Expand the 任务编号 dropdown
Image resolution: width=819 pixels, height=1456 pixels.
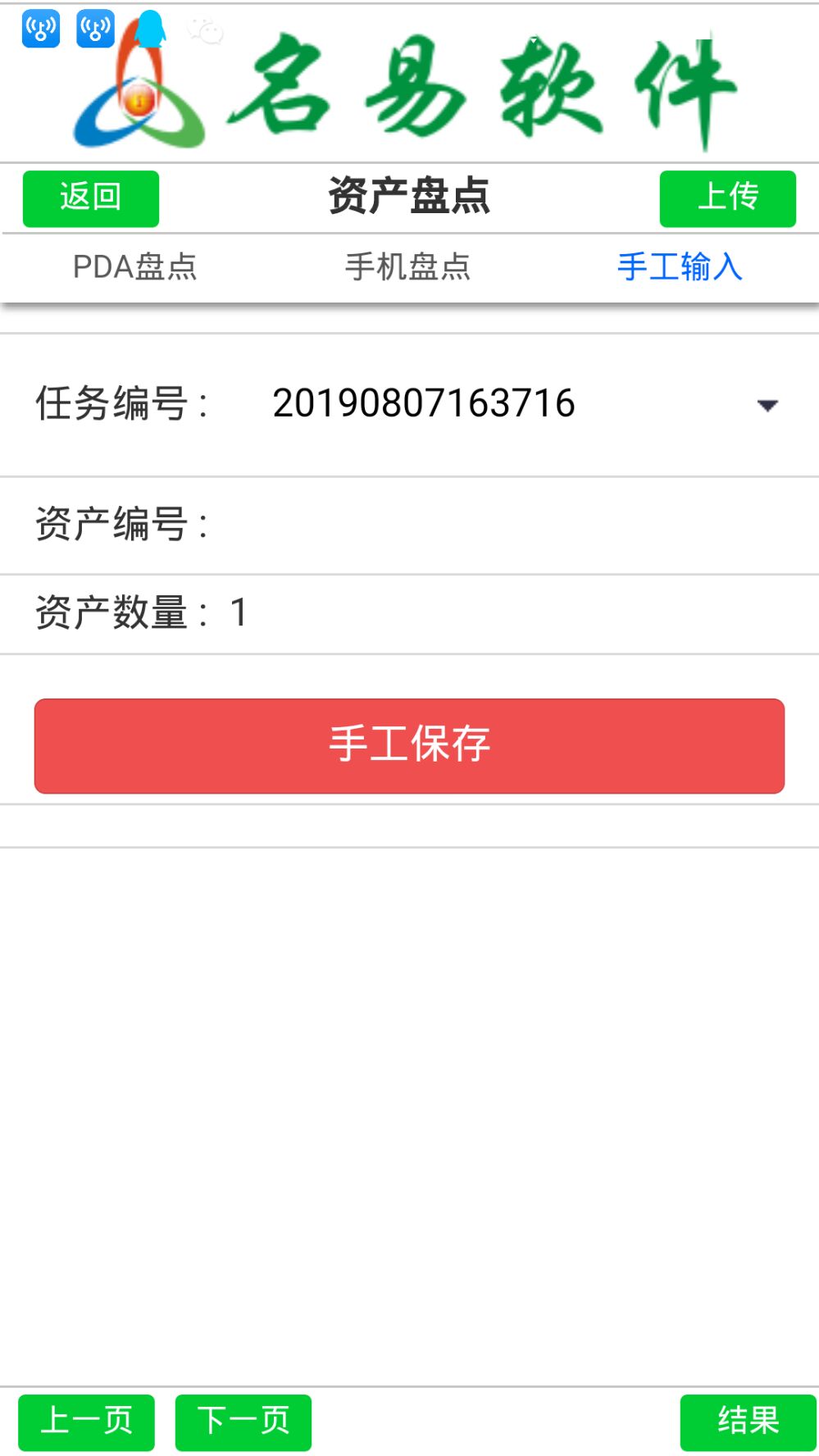coord(767,405)
